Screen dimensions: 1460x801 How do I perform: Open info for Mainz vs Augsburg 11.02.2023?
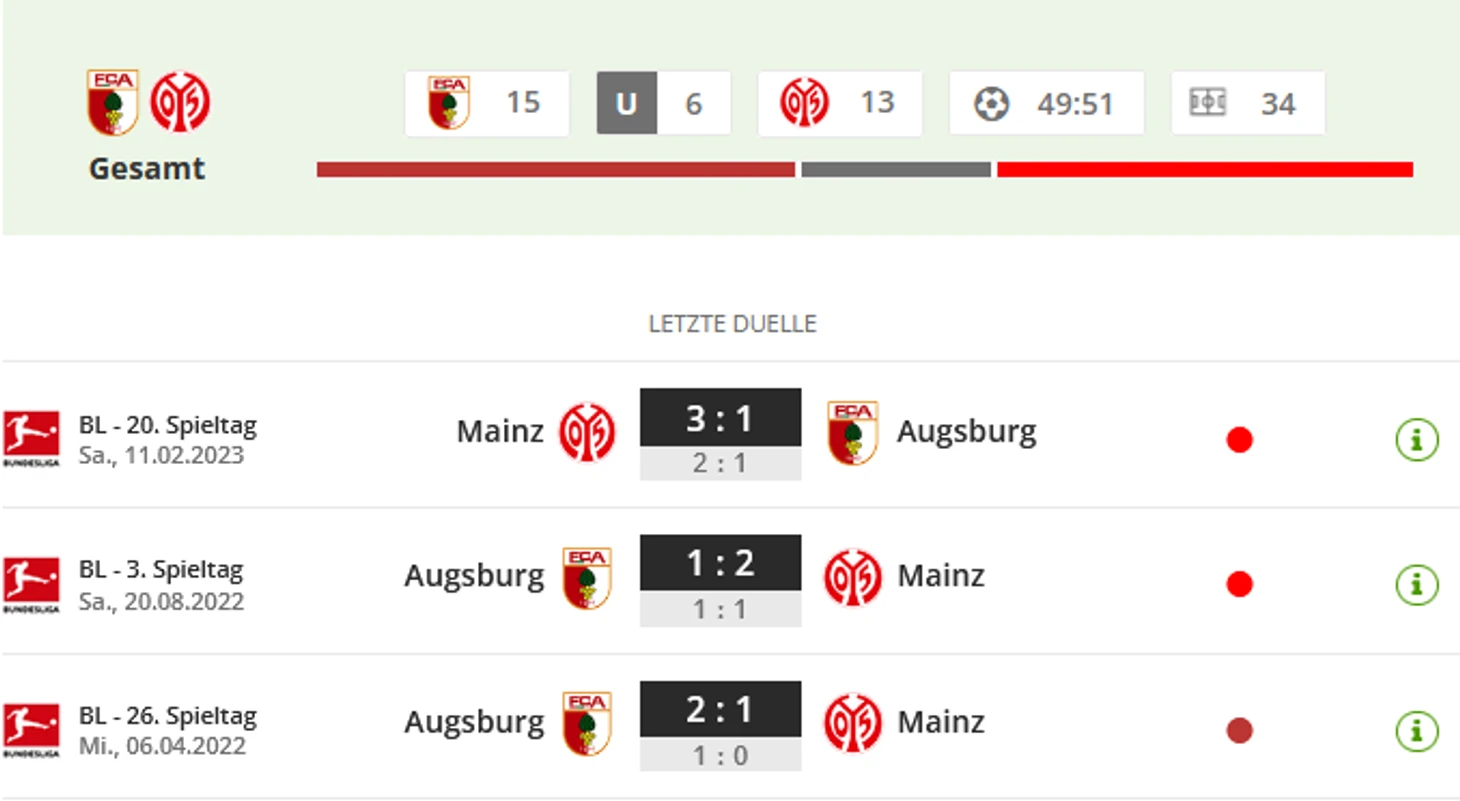[1416, 440]
